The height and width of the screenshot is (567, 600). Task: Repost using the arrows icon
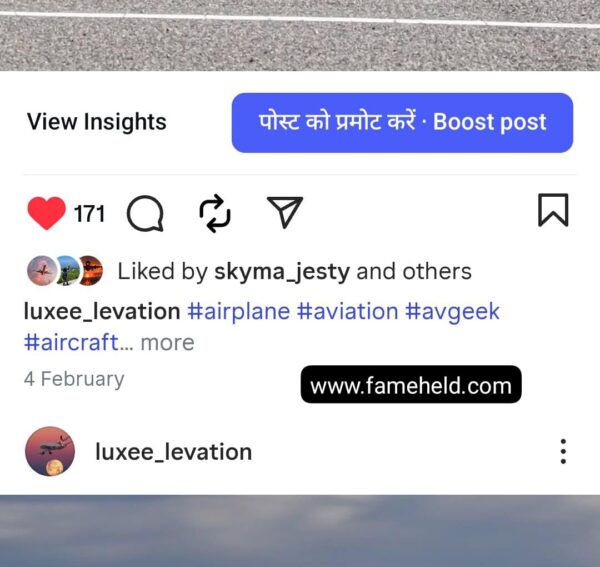click(215, 212)
